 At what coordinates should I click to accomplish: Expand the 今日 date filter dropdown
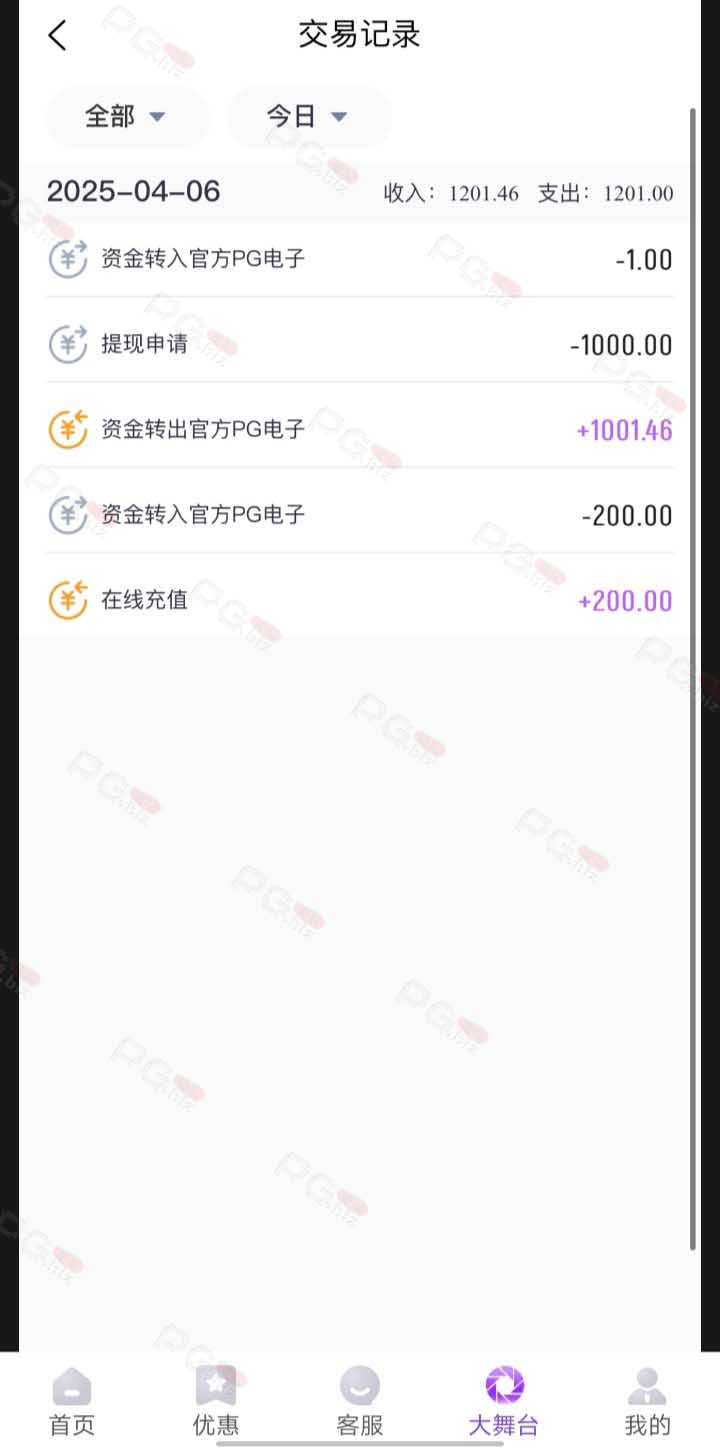pos(308,117)
